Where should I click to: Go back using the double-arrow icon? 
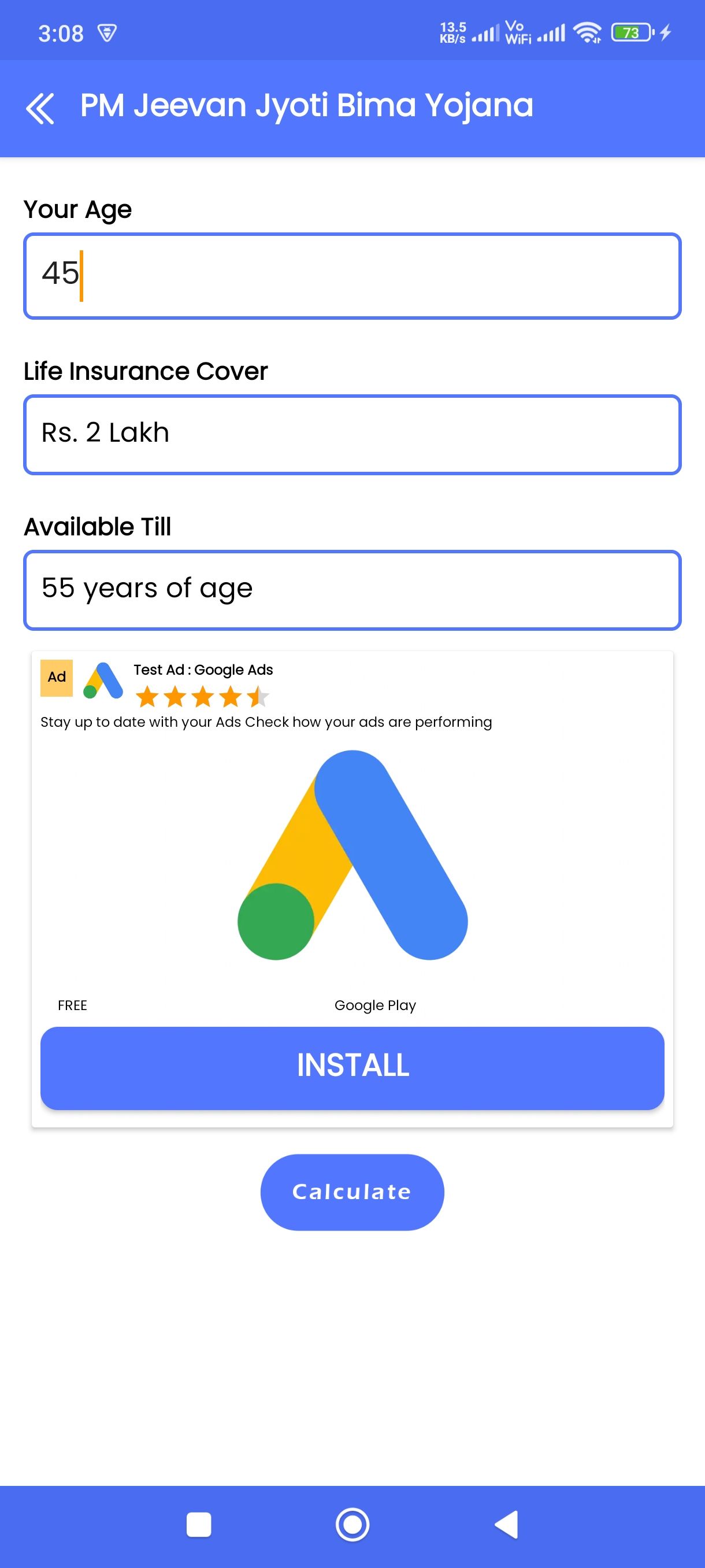tap(40, 108)
